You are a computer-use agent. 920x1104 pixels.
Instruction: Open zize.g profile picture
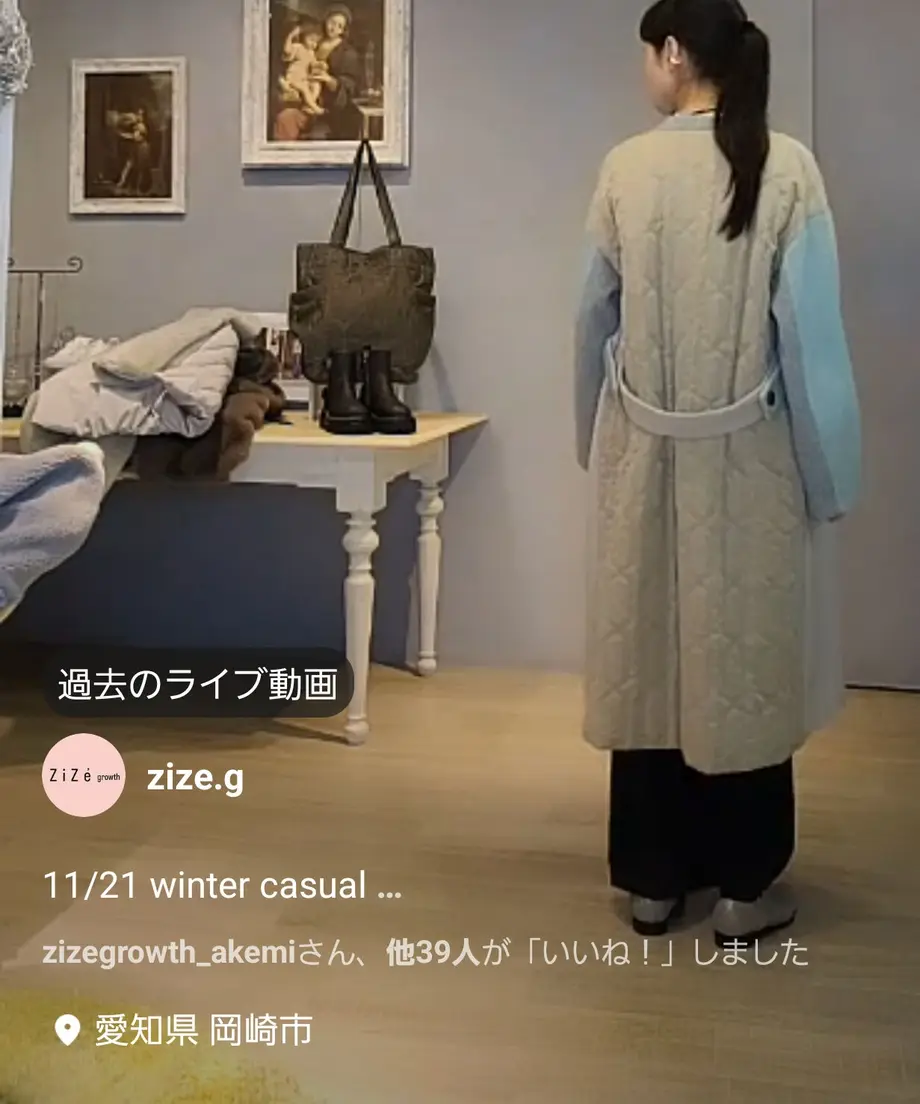84,775
